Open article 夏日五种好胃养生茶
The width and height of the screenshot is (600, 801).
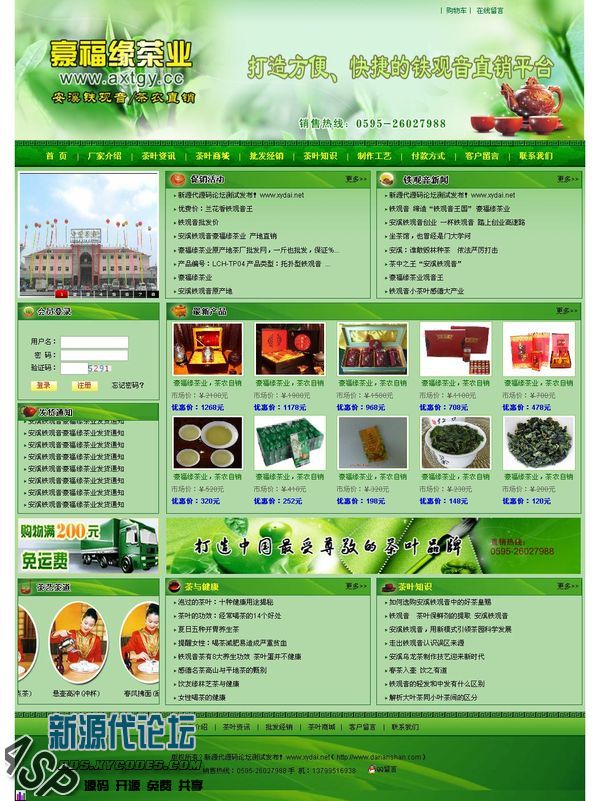(x=210, y=629)
